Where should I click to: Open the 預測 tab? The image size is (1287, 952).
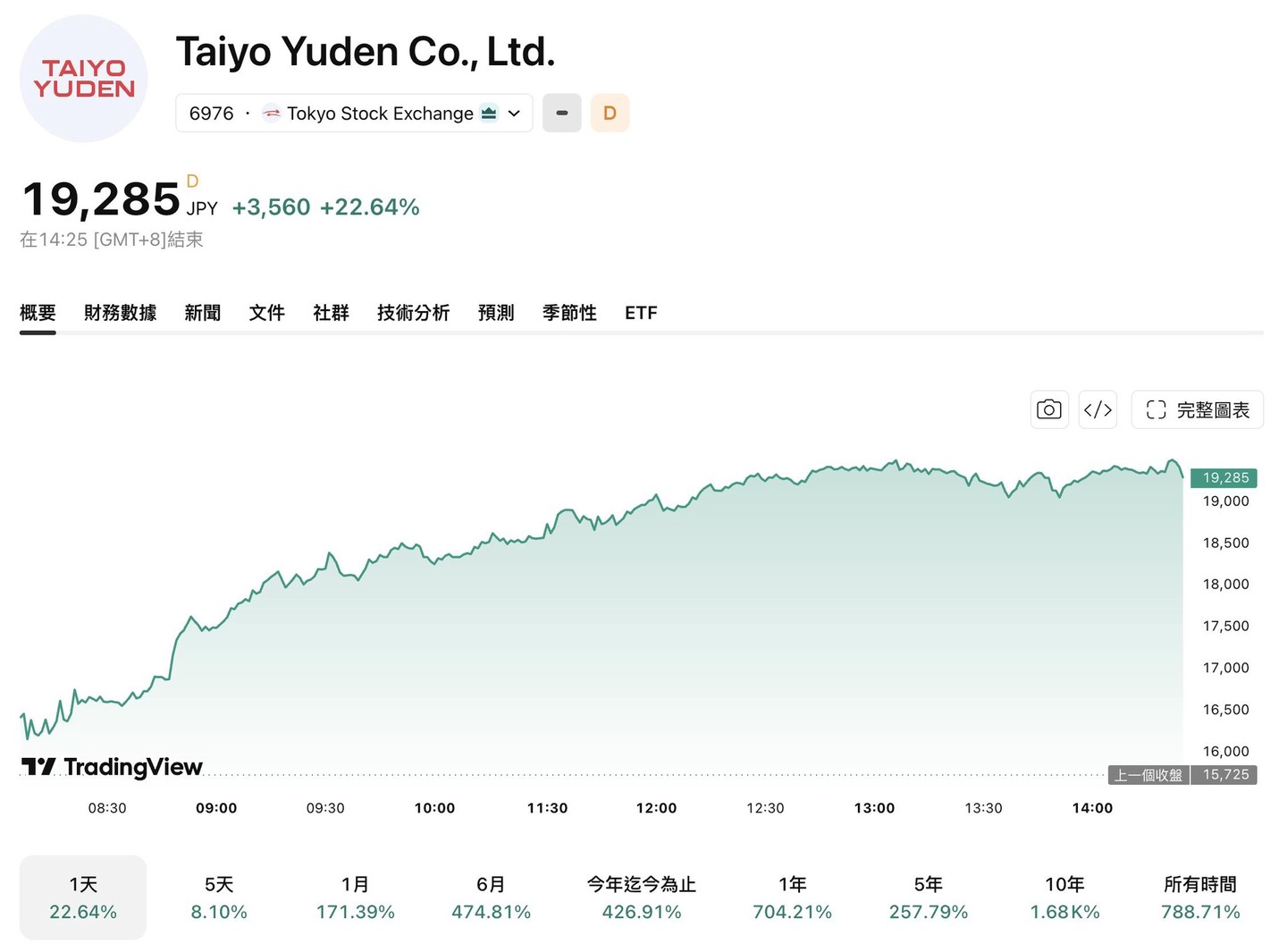496,313
